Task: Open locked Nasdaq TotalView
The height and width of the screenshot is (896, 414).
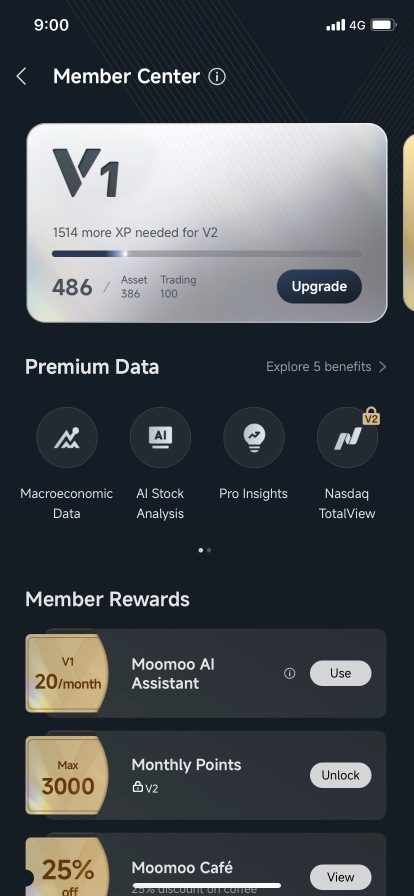Action: (x=347, y=463)
